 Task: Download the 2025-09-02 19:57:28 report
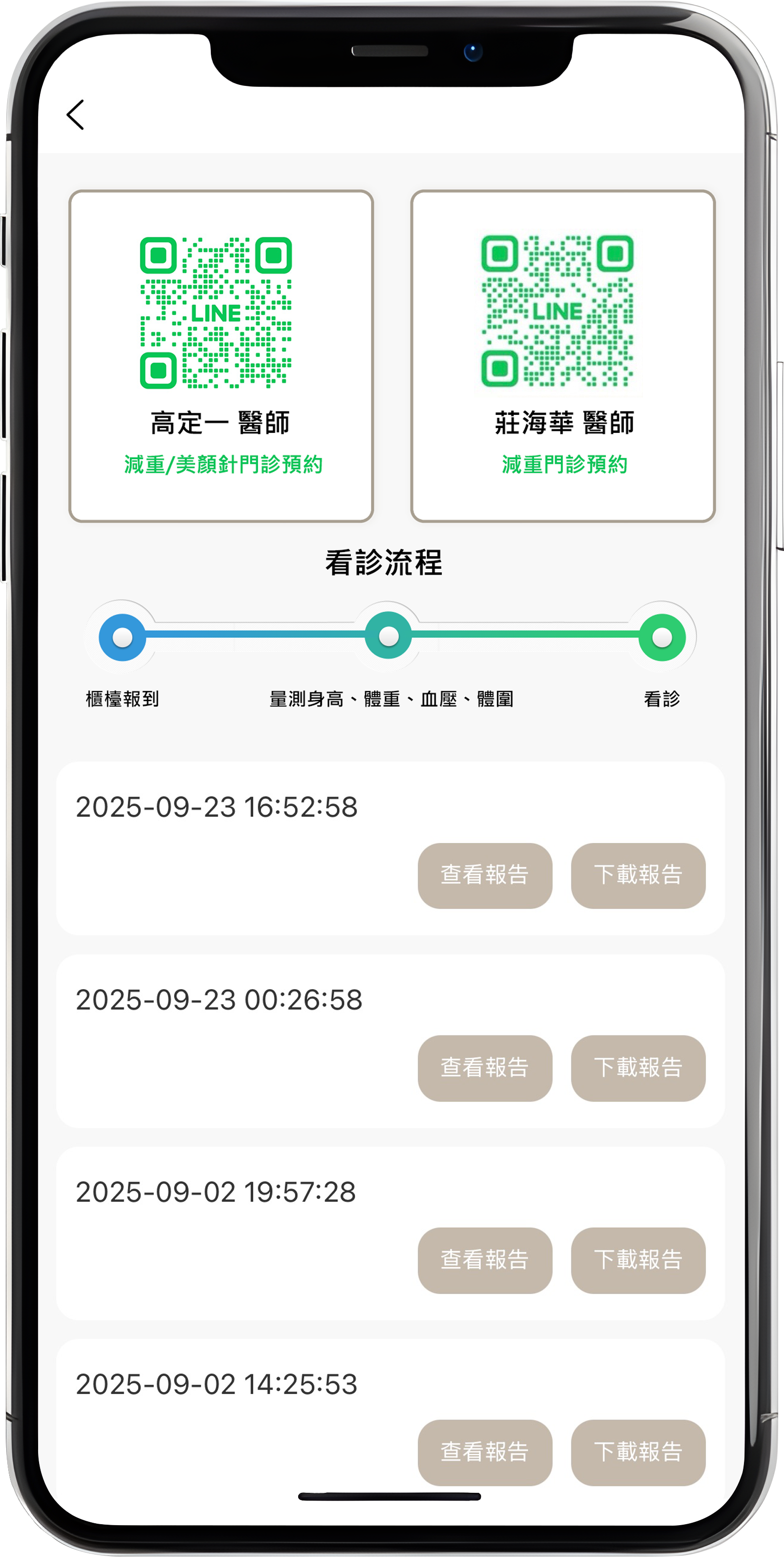(x=638, y=1260)
